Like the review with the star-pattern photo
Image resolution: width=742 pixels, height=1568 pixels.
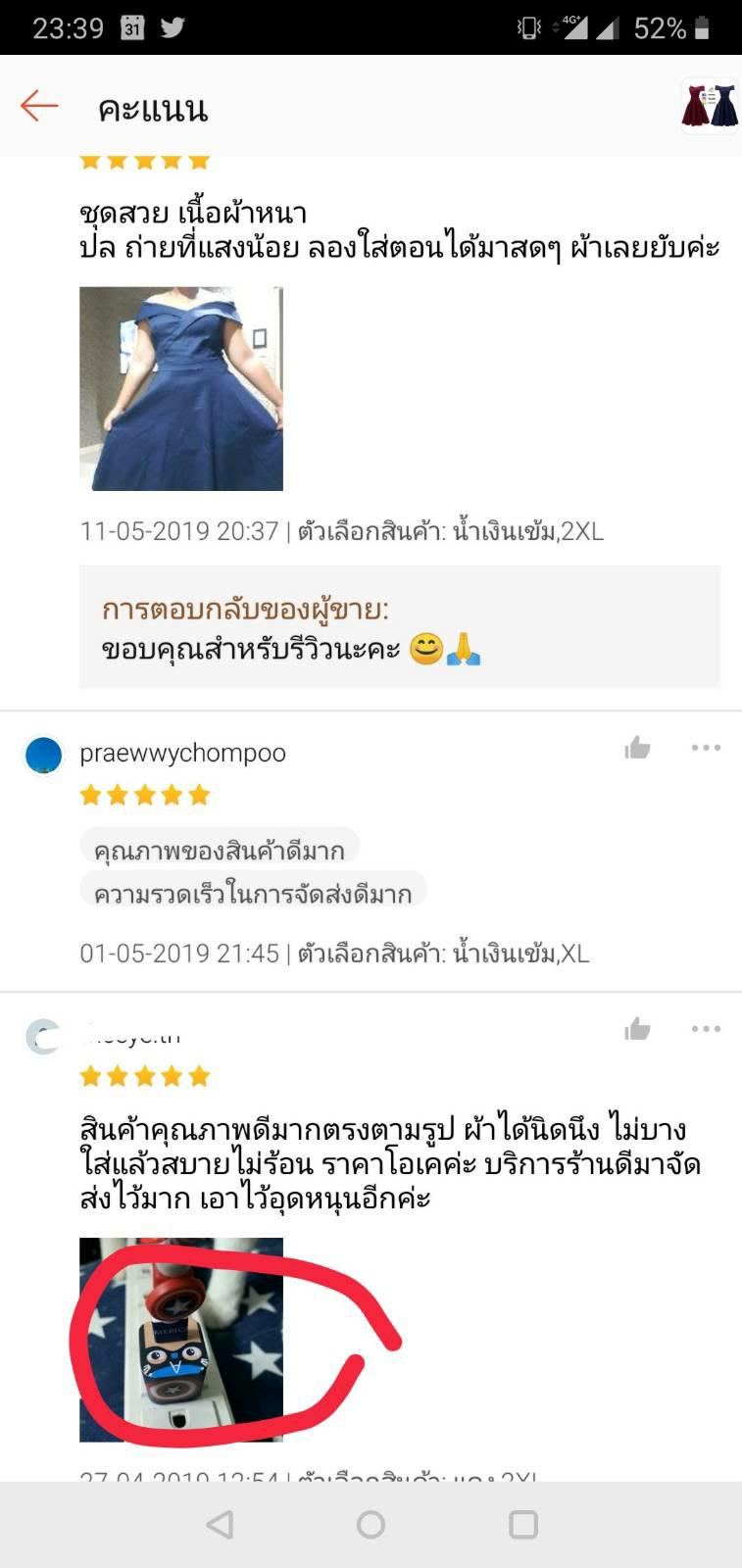[637, 1029]
